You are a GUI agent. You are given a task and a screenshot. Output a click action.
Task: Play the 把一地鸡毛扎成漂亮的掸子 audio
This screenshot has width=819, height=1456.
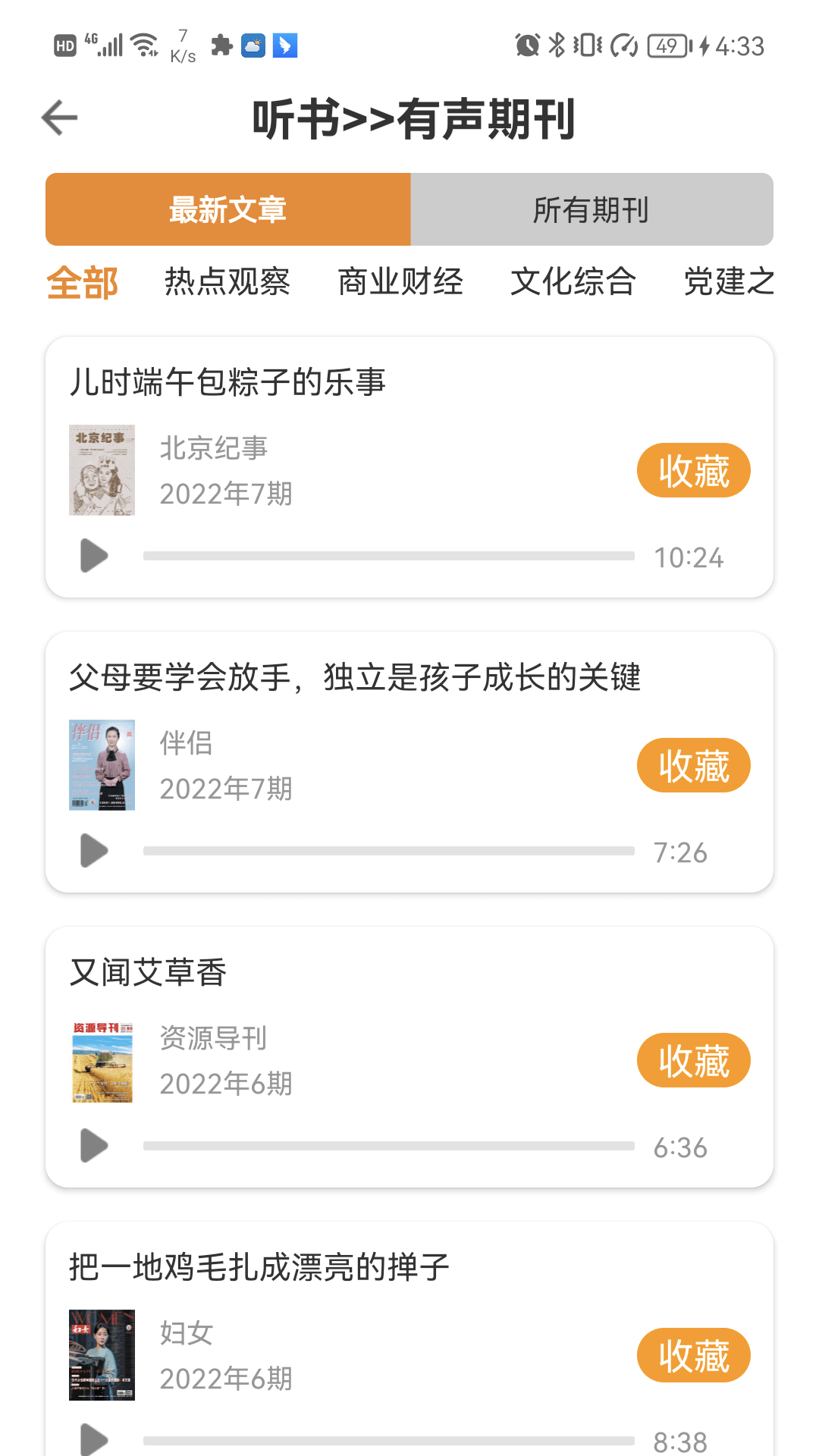pyautogui.click(x=94, y=1439)
